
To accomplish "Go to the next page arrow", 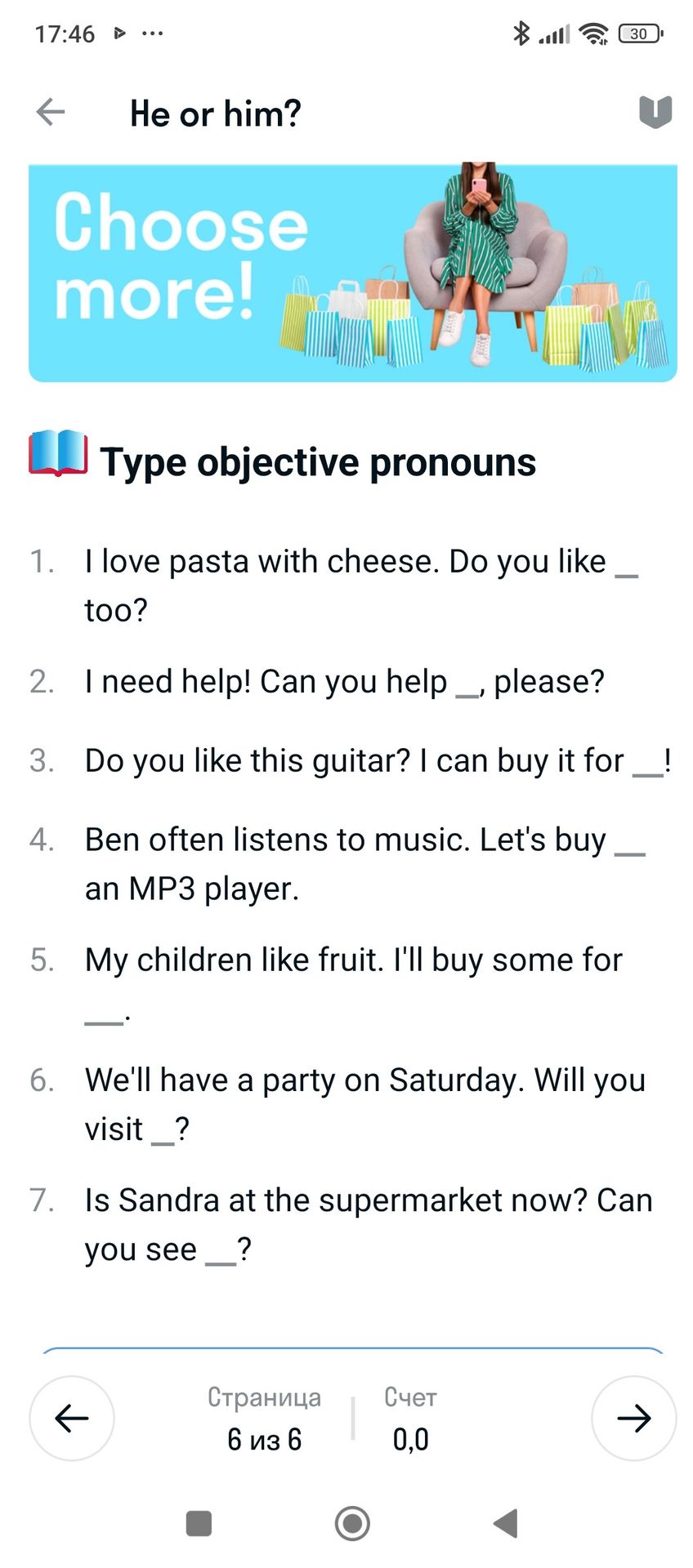I will (x=634, y=1419).
